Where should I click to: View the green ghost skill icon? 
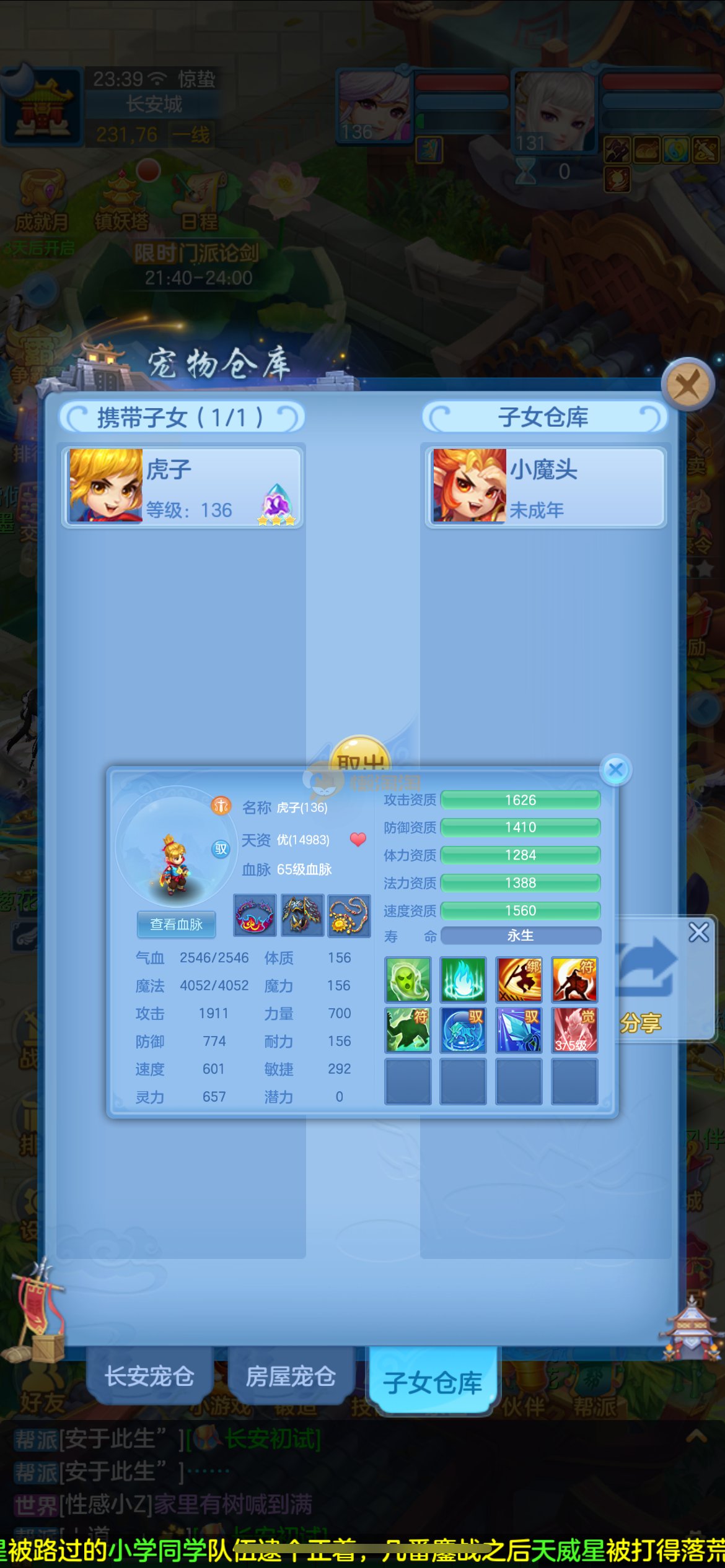pos(408,980)
